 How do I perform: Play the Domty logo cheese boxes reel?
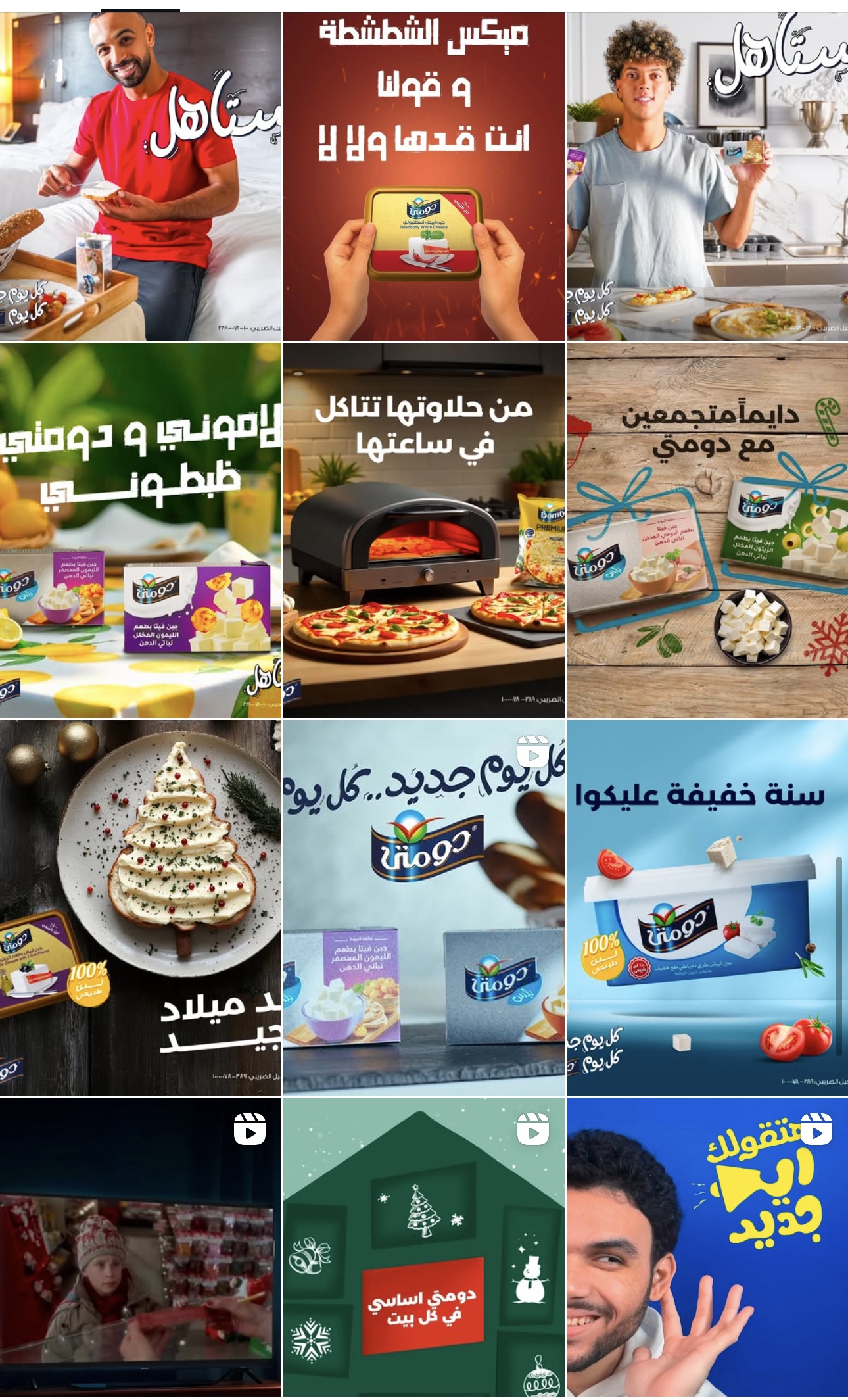coord(423,907)
